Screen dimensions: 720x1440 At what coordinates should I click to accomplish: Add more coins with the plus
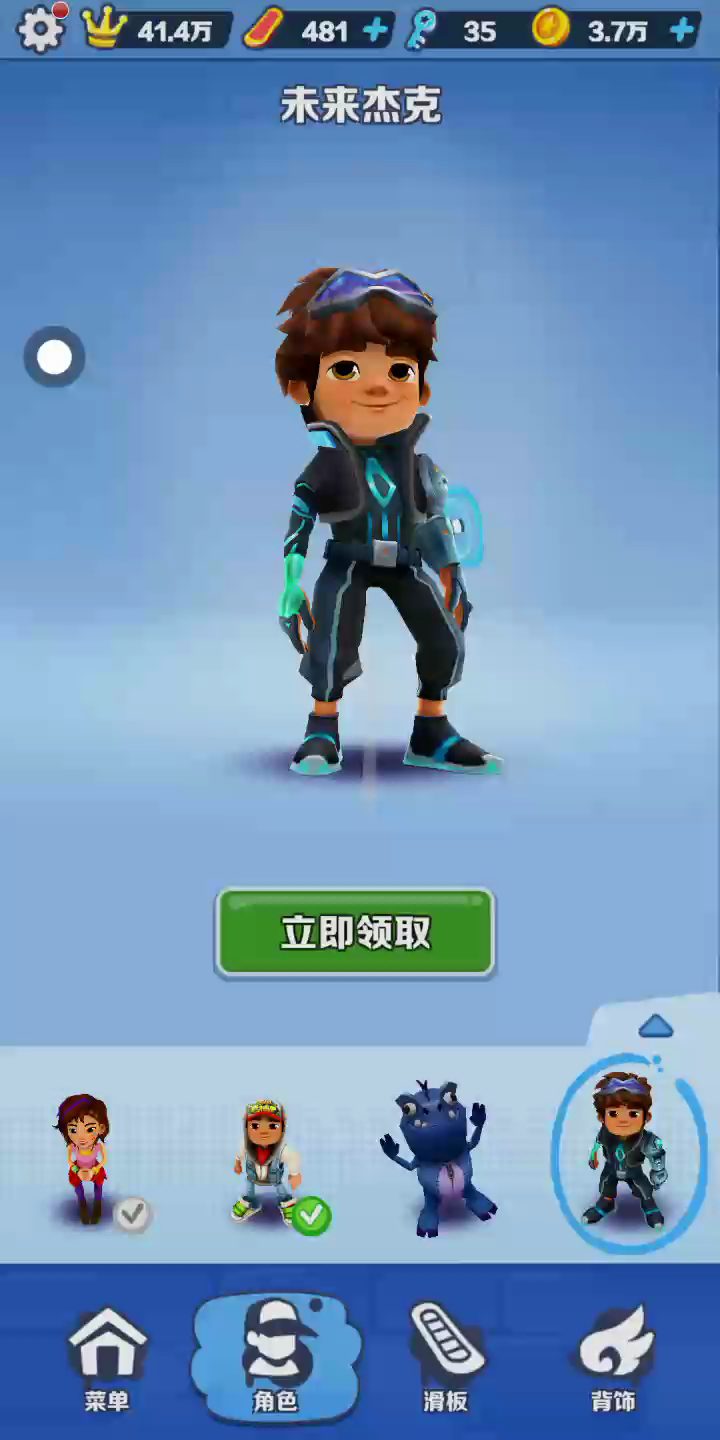point(682,31)
